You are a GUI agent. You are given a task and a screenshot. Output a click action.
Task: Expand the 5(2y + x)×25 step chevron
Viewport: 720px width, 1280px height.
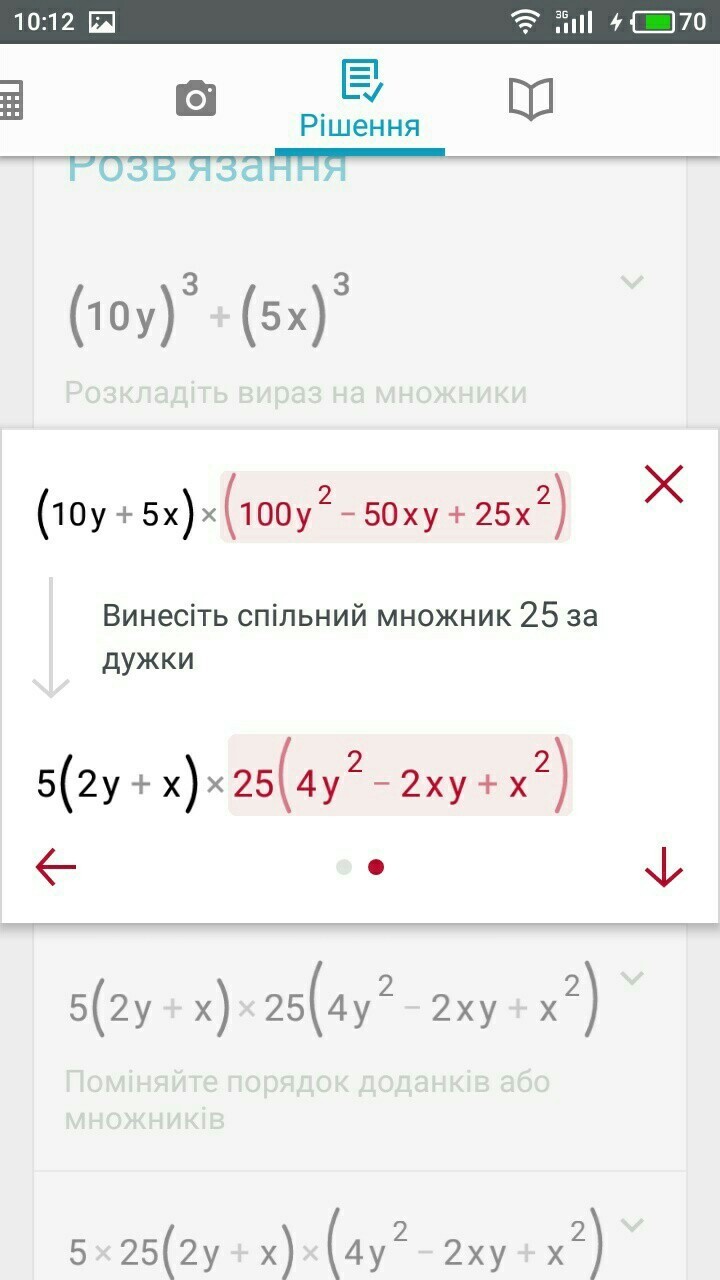tap(631, 978)
